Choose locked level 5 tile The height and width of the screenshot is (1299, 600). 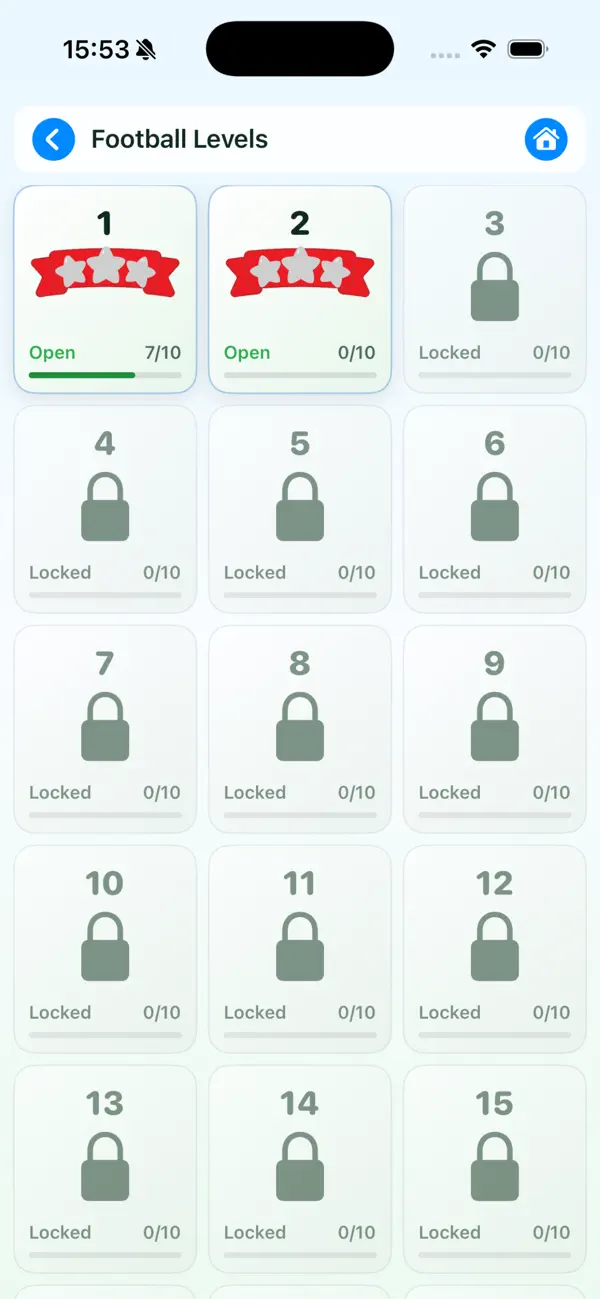[300, 509]
